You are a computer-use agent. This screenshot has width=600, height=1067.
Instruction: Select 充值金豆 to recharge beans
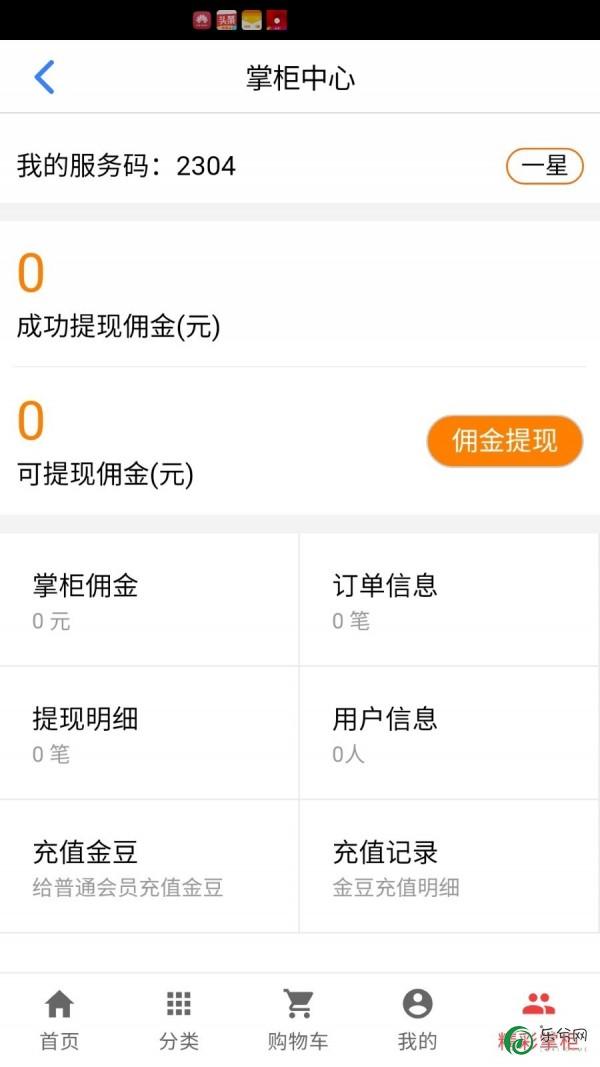(x=149, y=866)
